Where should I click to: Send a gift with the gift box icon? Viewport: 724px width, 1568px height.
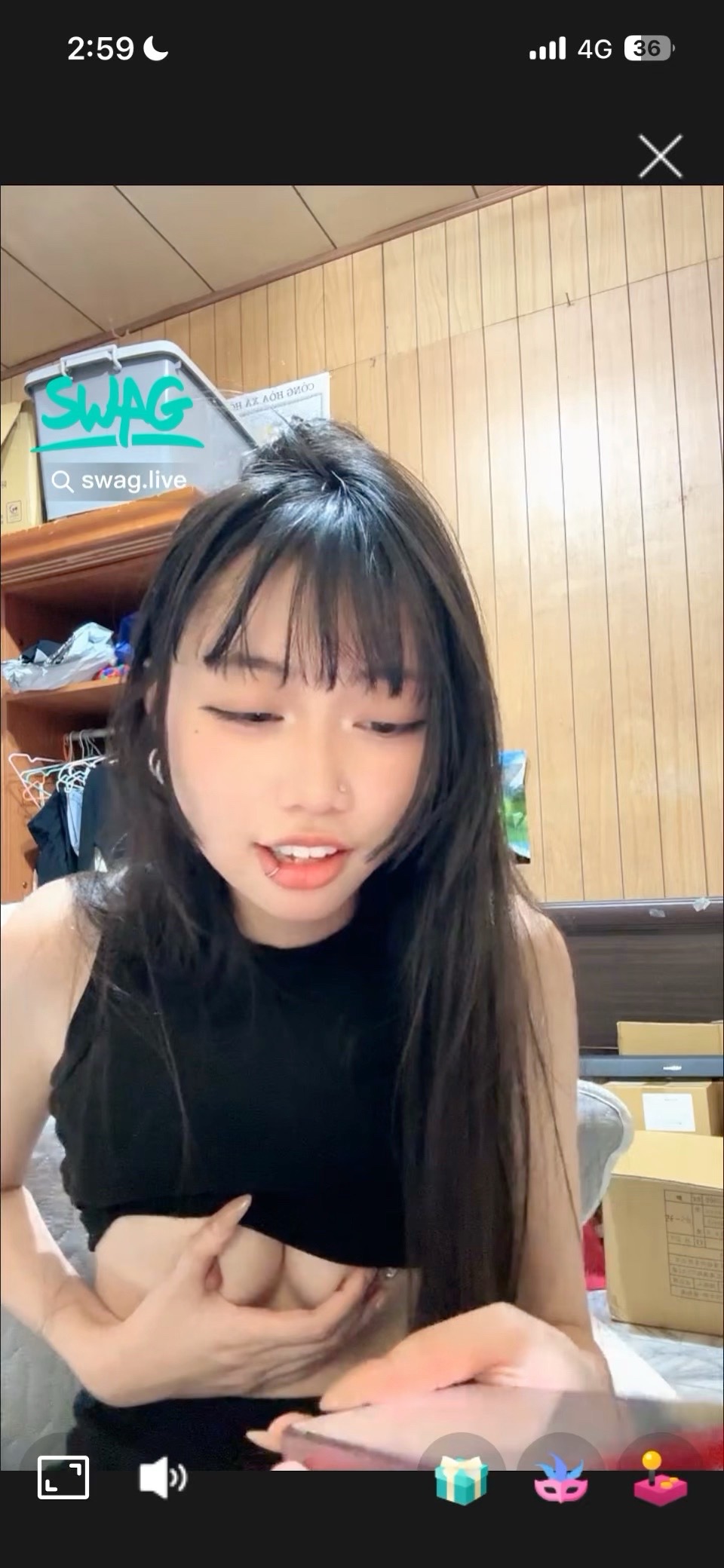[461, 1479]
